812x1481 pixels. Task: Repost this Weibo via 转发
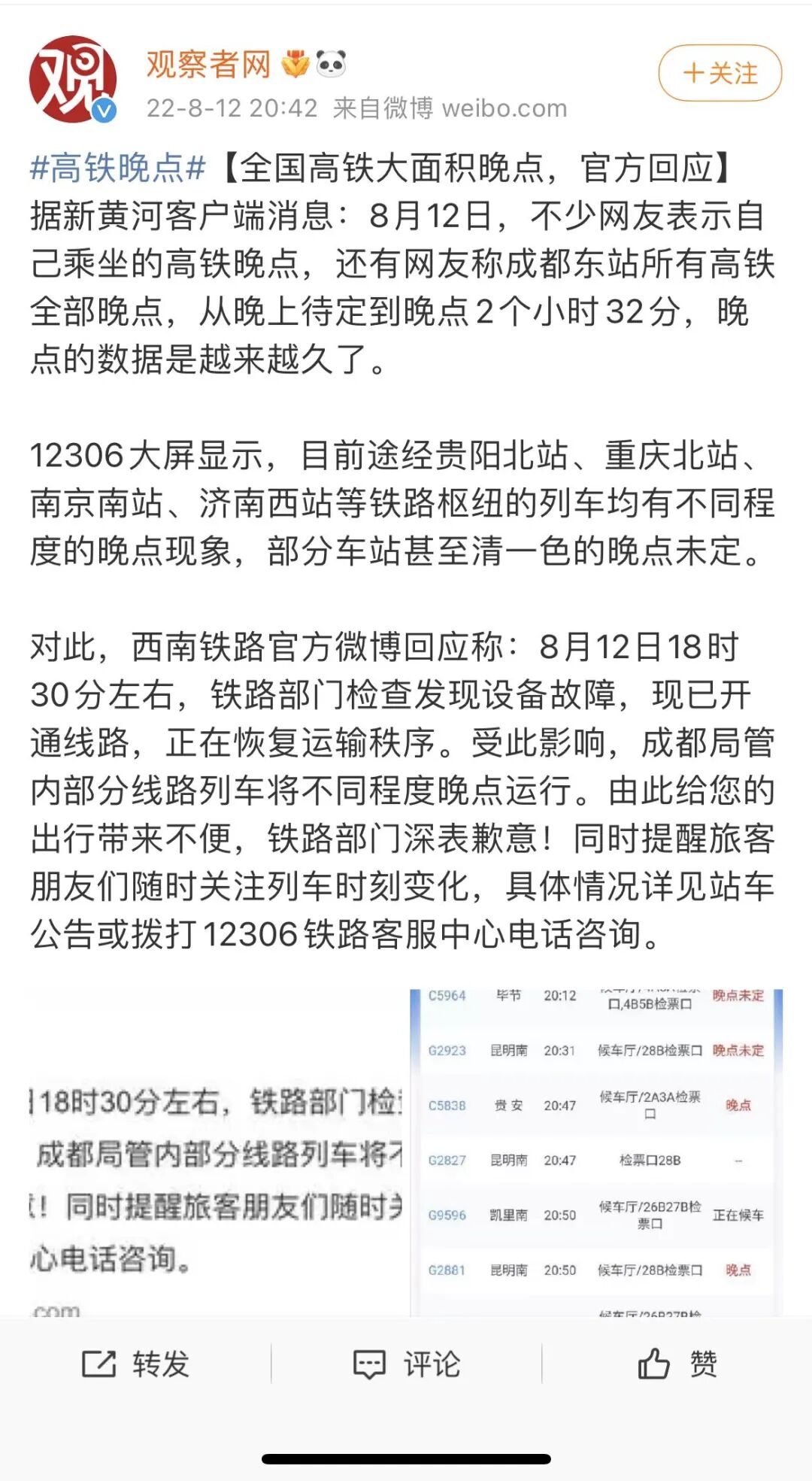(x=136, y=1364)
